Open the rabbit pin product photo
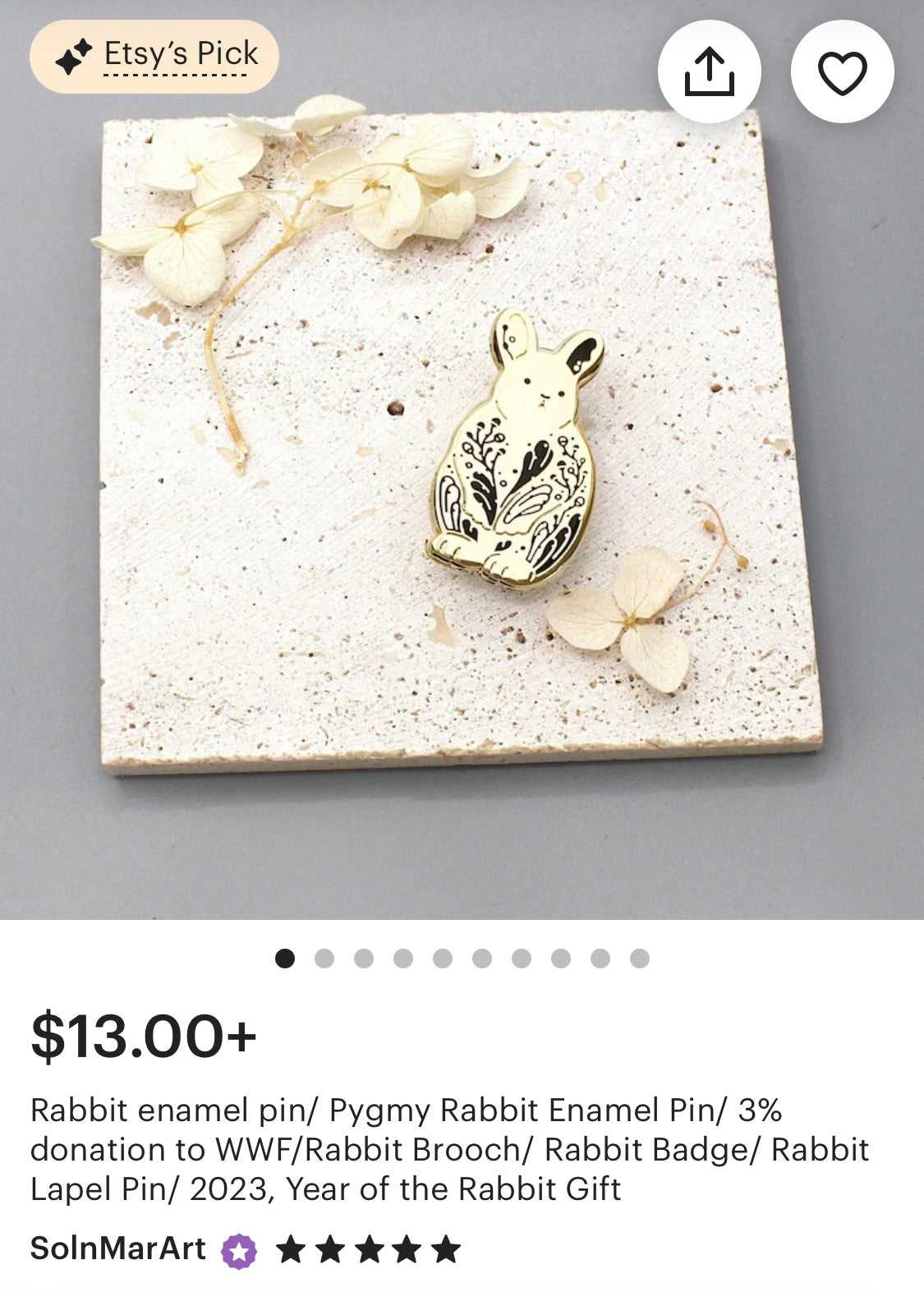 (x=462, y=460)
